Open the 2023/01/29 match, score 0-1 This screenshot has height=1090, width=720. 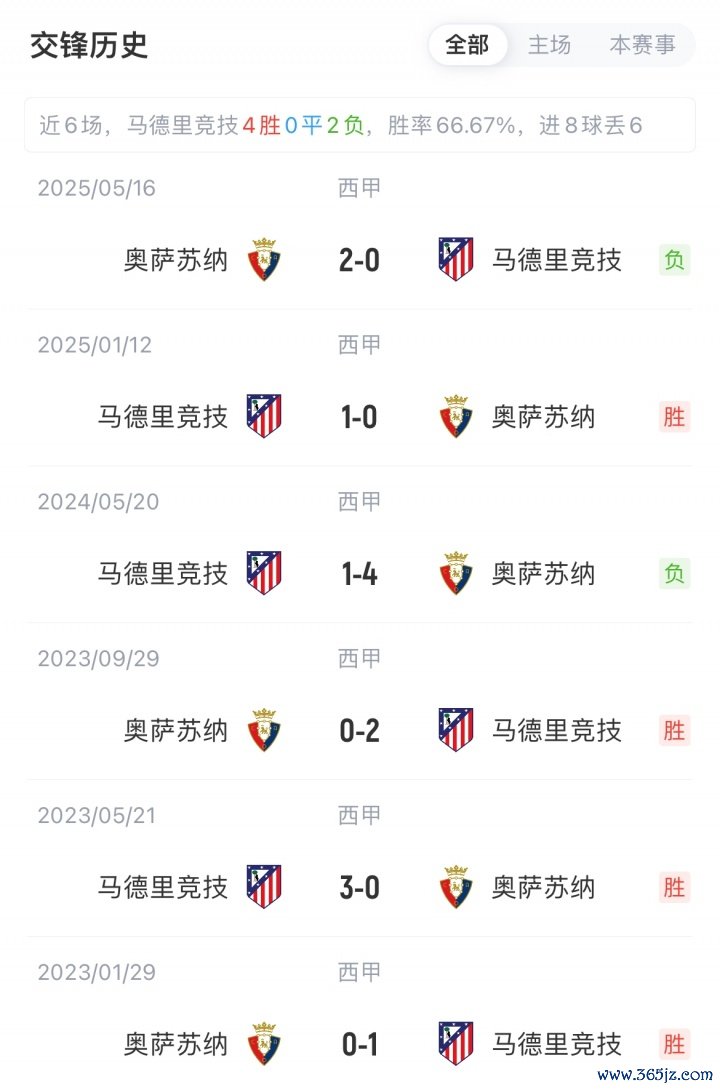[x=359, y=1044]
